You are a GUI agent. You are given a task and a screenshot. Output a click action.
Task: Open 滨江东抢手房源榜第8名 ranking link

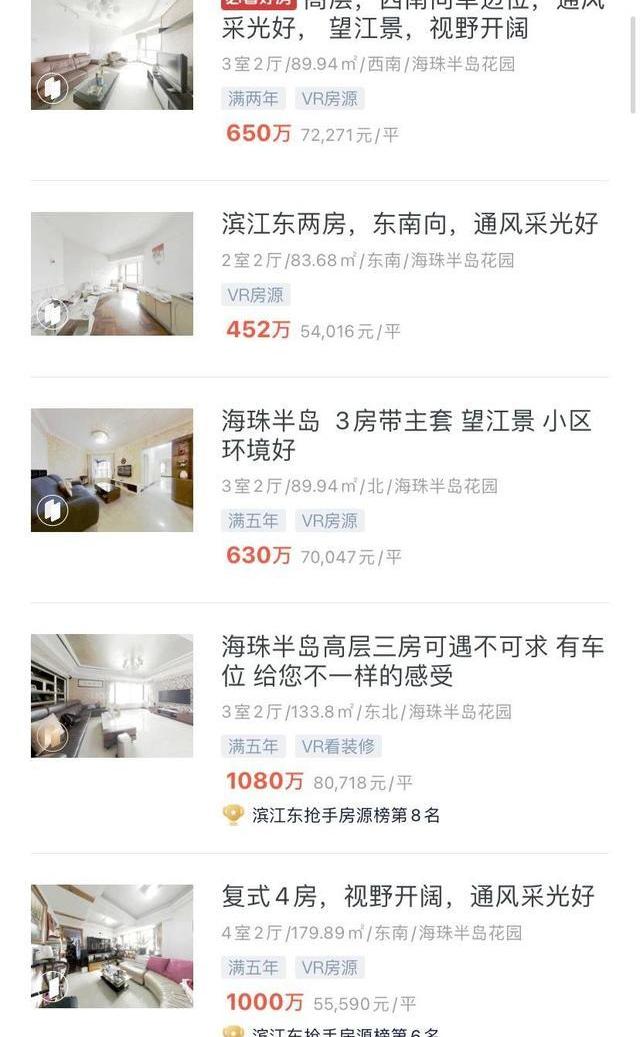[x=345, y=815]
